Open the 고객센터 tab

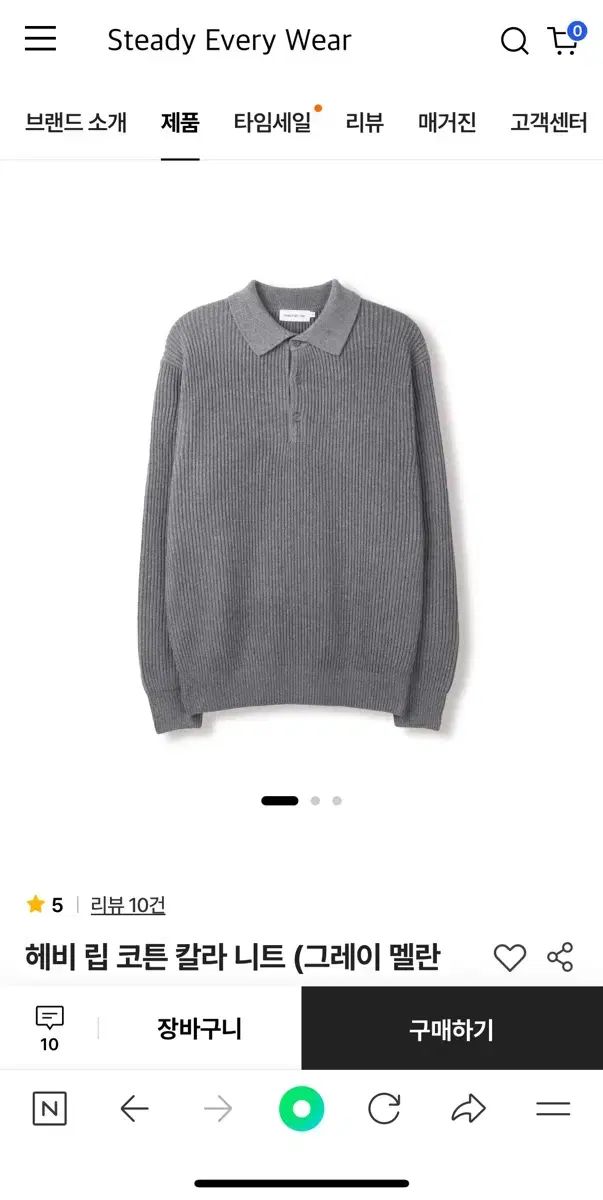click(548, 123)
